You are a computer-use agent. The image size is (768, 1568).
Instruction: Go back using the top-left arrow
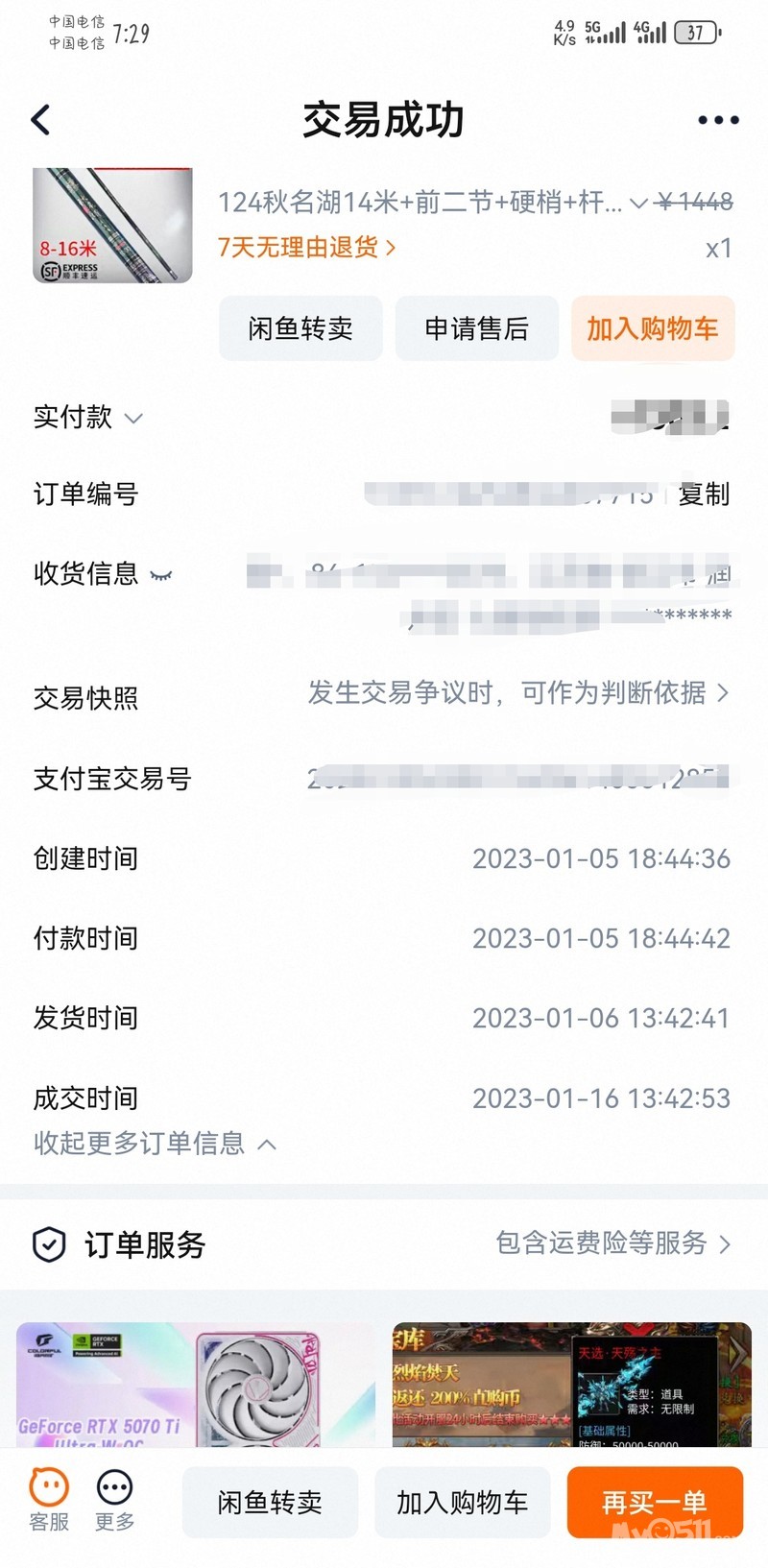(40, 120)
